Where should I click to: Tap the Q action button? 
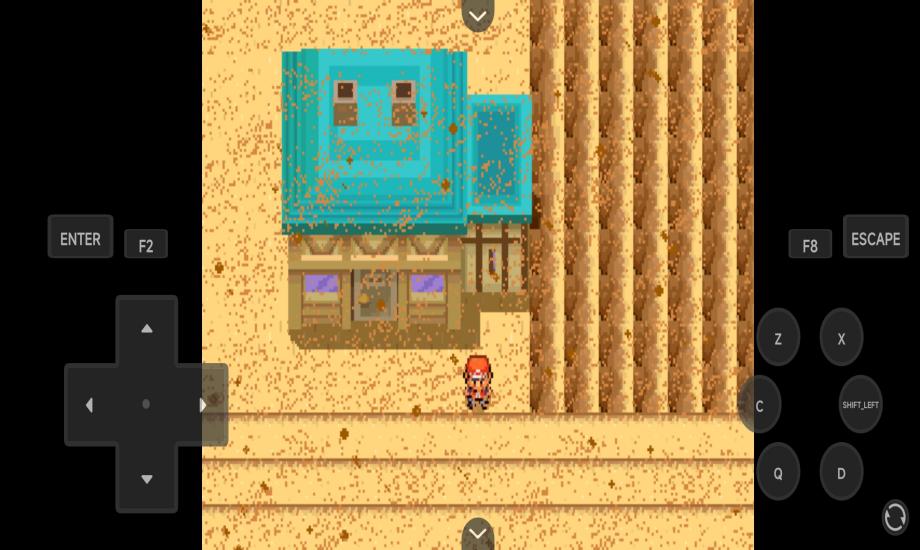coord(778,473)
